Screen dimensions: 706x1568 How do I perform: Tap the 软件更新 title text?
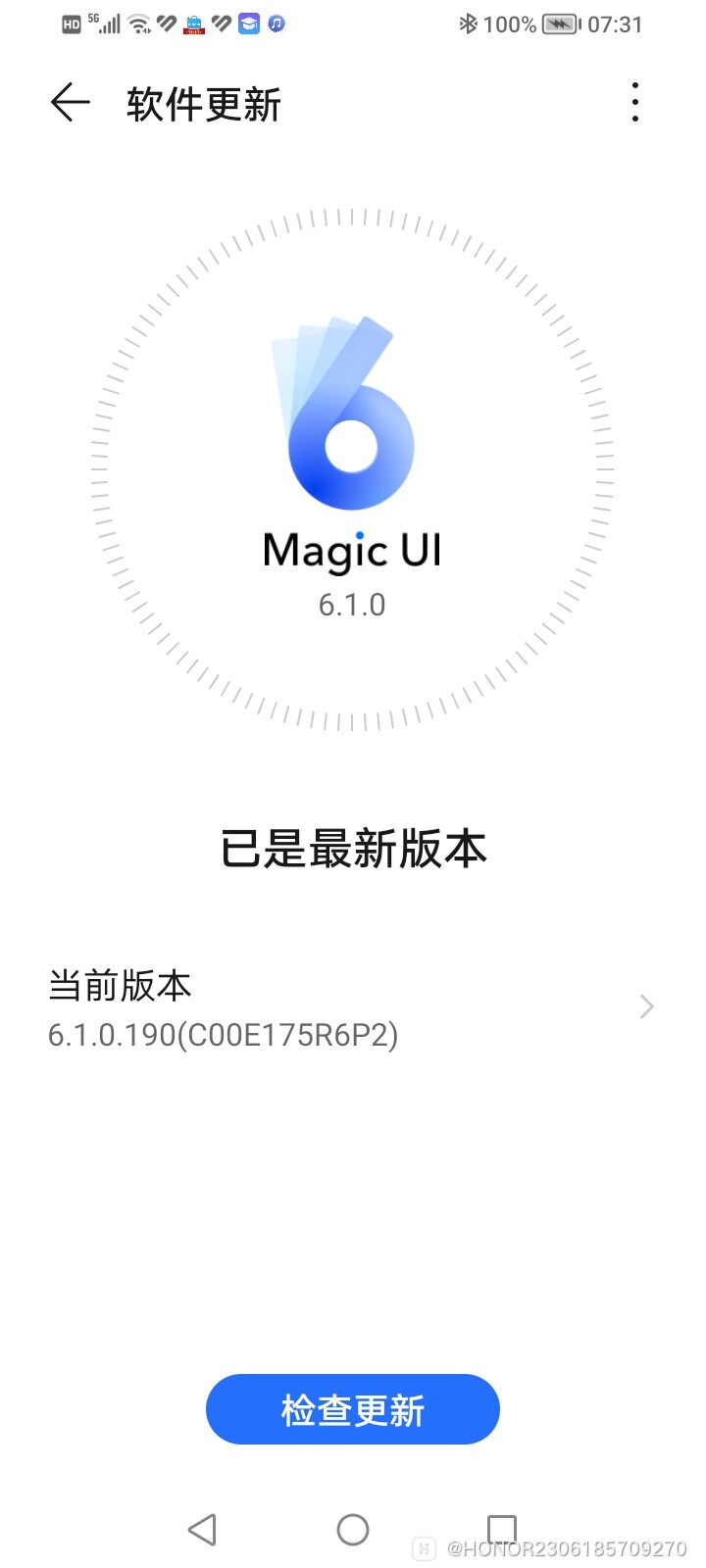[202, 104]
